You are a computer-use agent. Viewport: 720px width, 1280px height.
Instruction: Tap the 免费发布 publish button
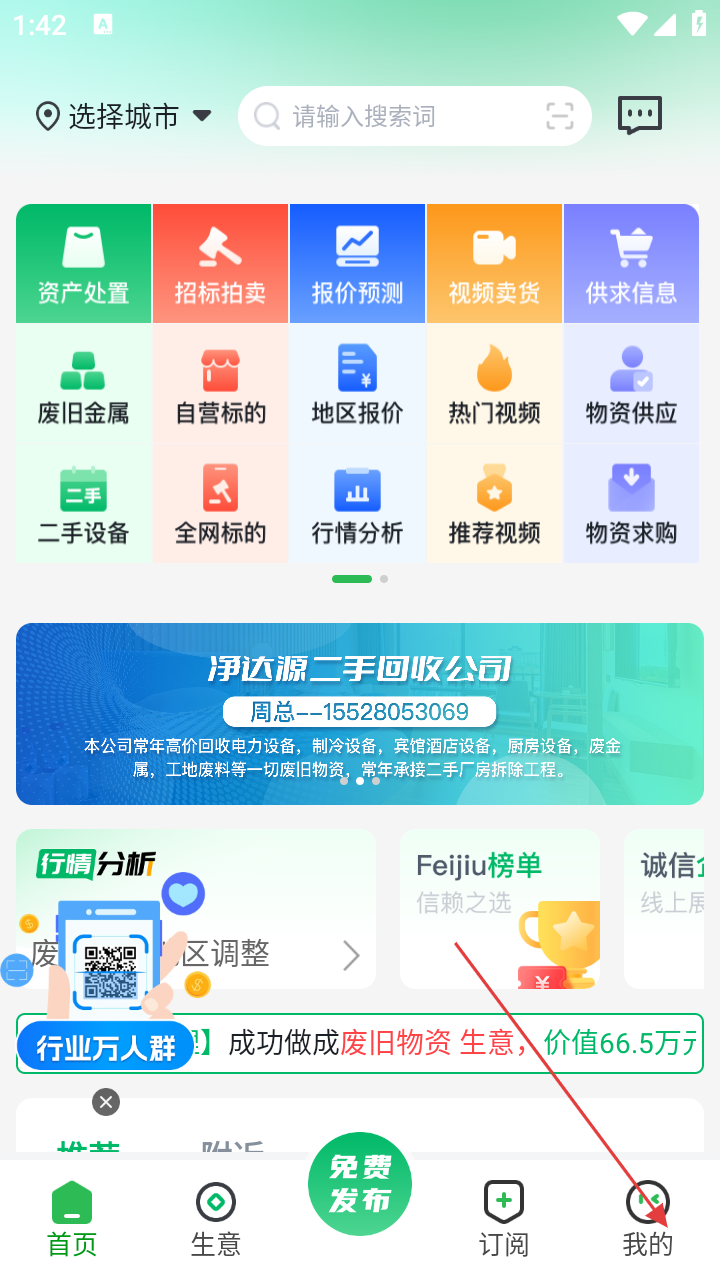click(x=360, y=1184)
